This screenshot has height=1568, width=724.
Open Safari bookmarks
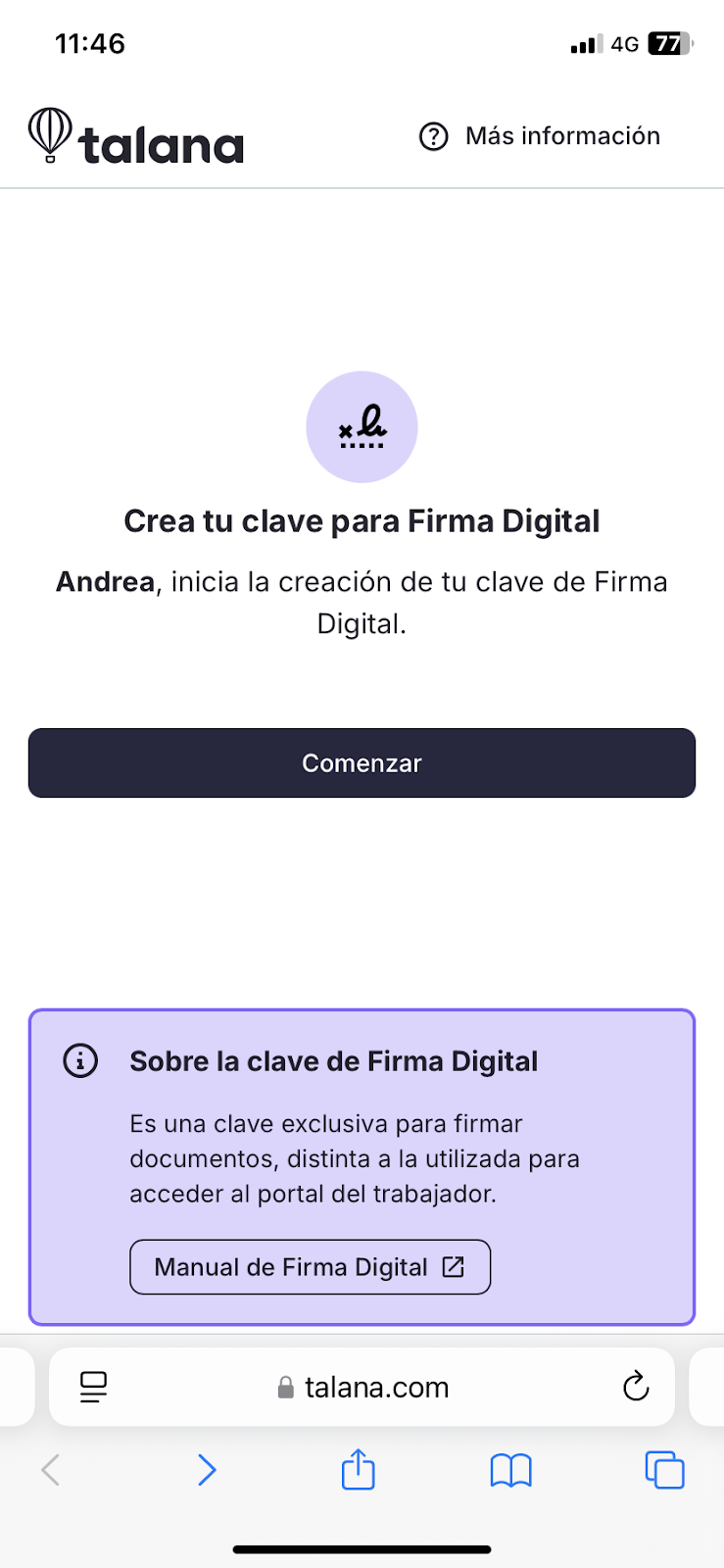pos(510,1470)
